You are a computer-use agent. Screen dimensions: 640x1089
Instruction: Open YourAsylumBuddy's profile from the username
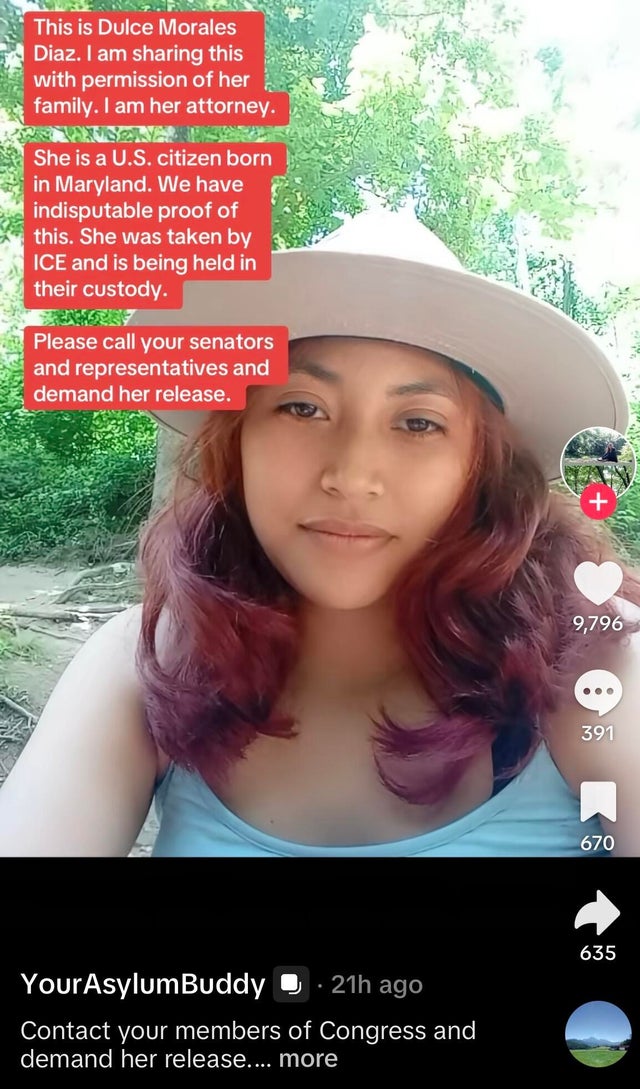(x=142, y=984)
